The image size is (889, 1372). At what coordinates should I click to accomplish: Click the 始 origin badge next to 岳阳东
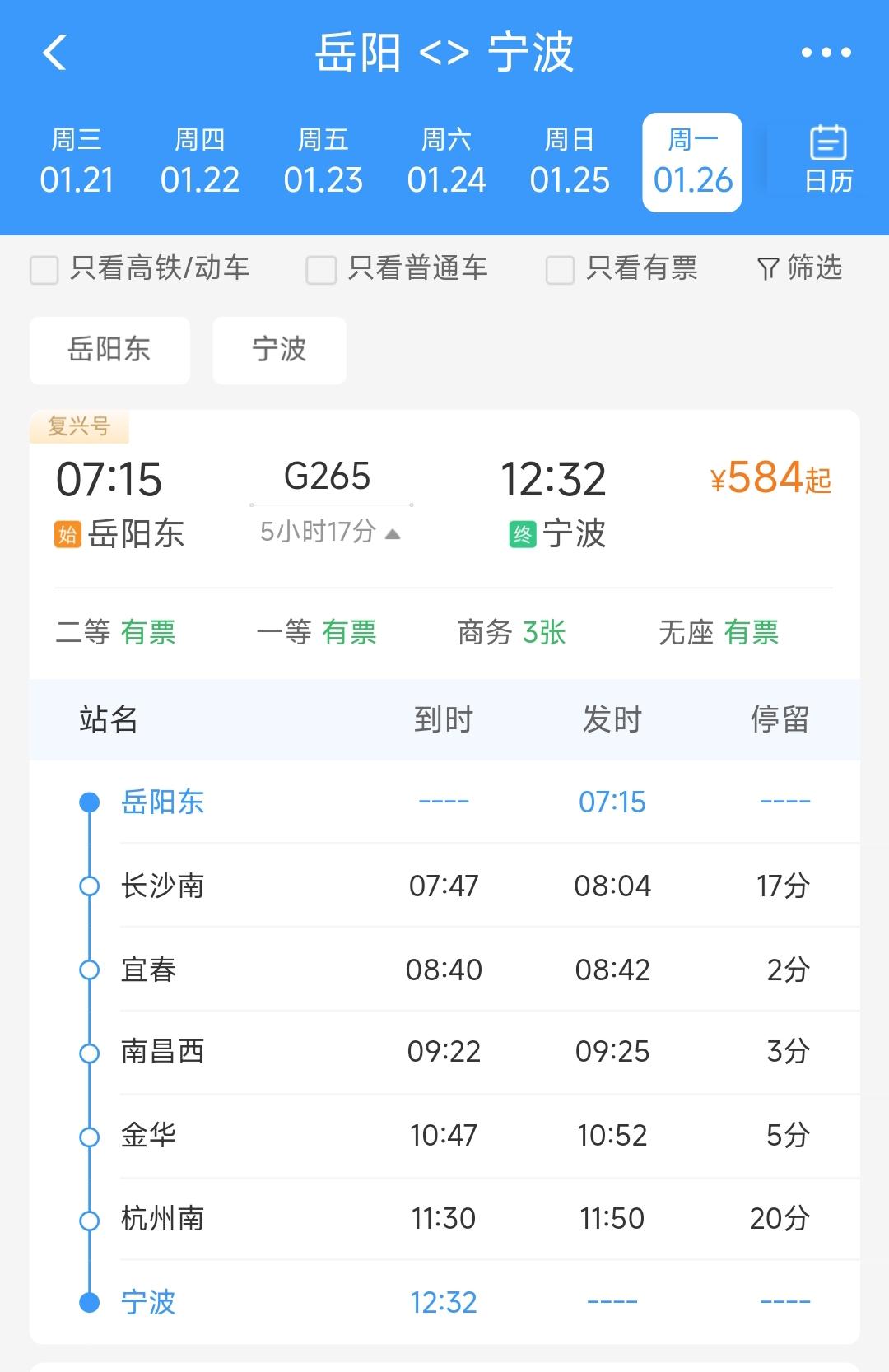pyautogui.click(x=68, y=535)
